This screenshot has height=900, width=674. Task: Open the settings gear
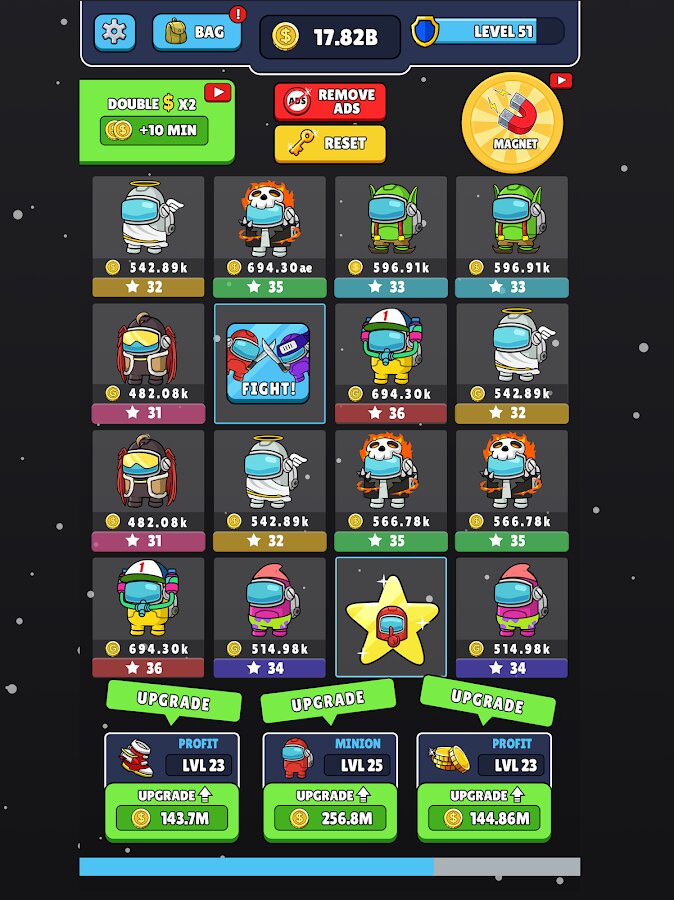click(115, 32)
